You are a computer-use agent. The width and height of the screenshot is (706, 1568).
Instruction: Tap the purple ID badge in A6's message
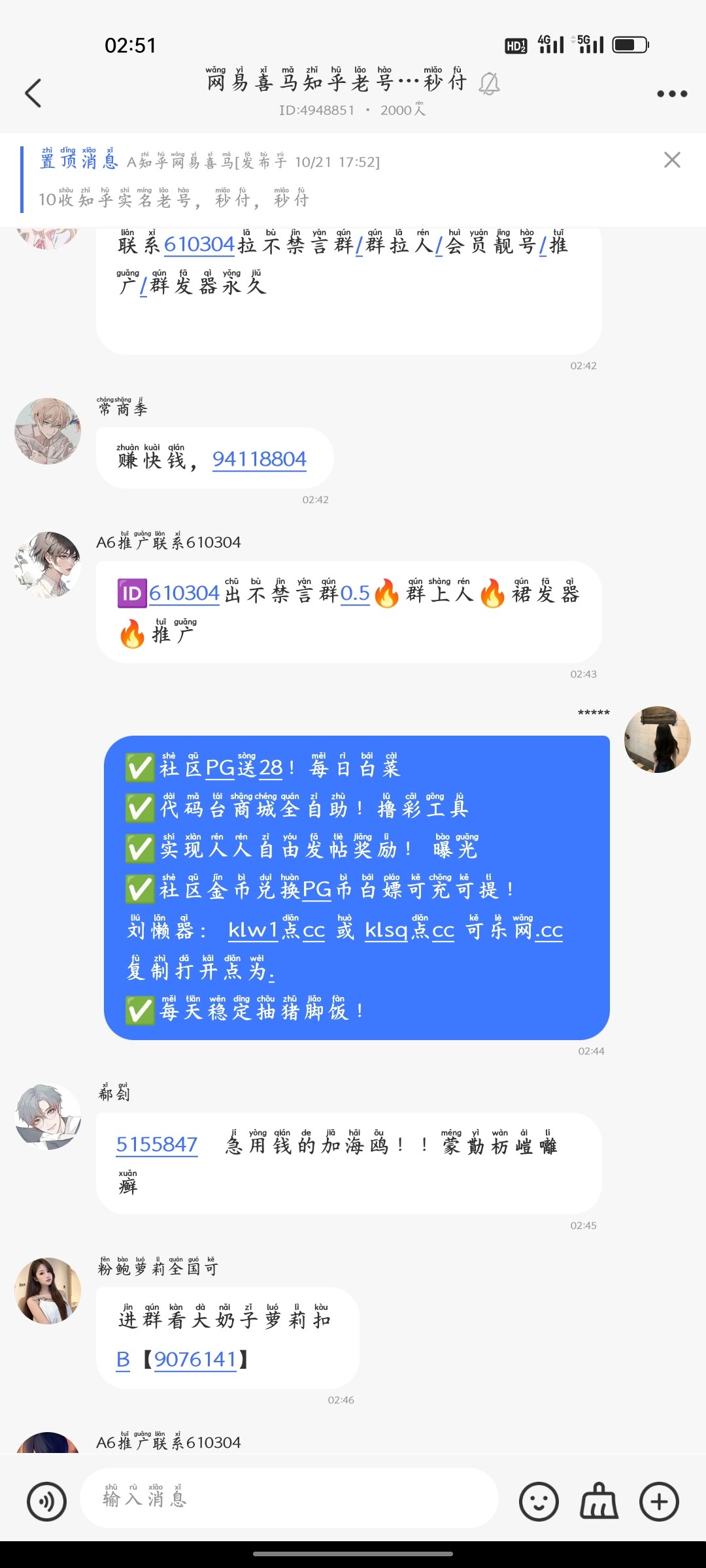coord(133,593)
